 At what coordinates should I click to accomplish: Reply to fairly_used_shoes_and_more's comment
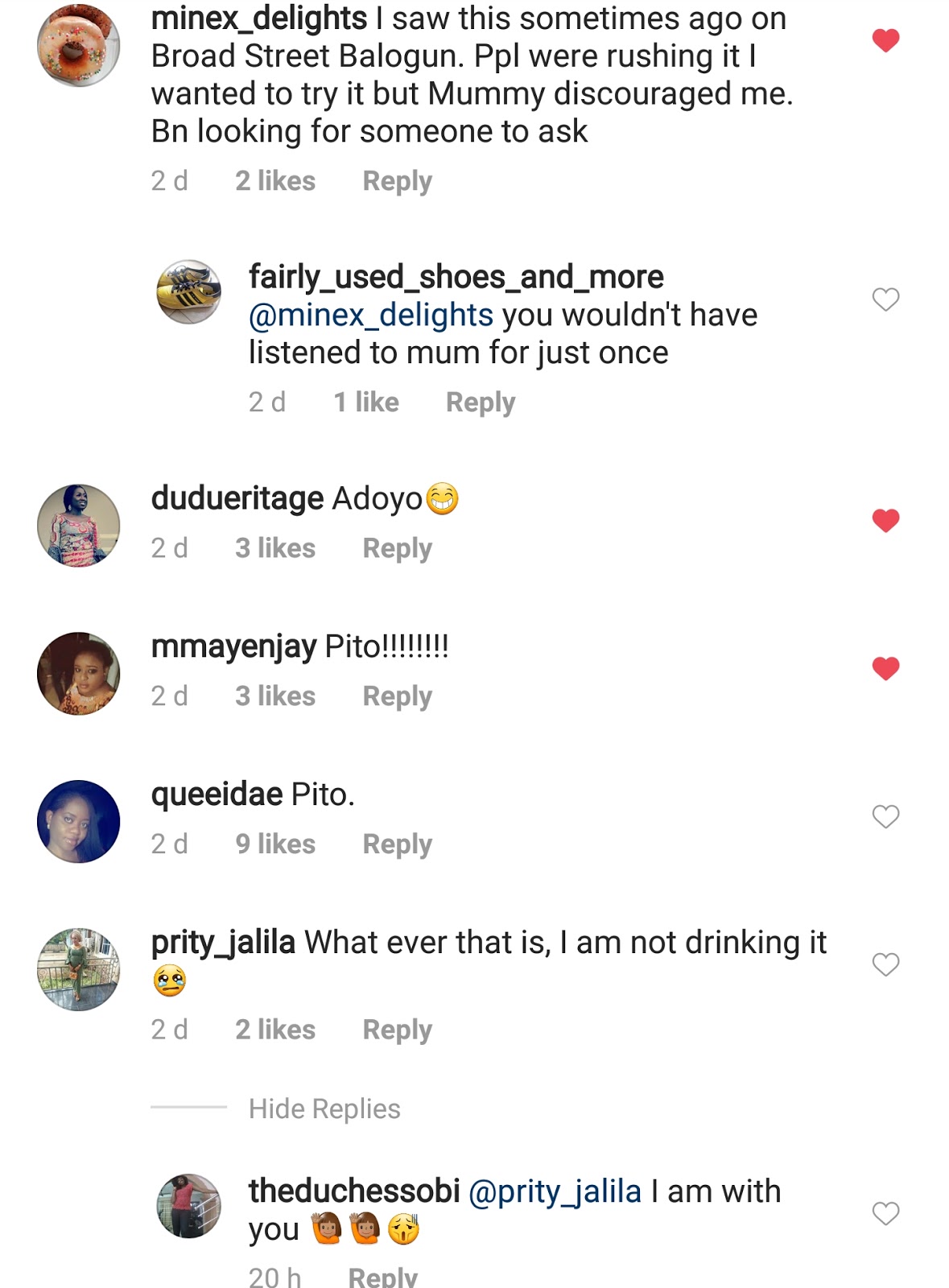click(x=480, y=402)
